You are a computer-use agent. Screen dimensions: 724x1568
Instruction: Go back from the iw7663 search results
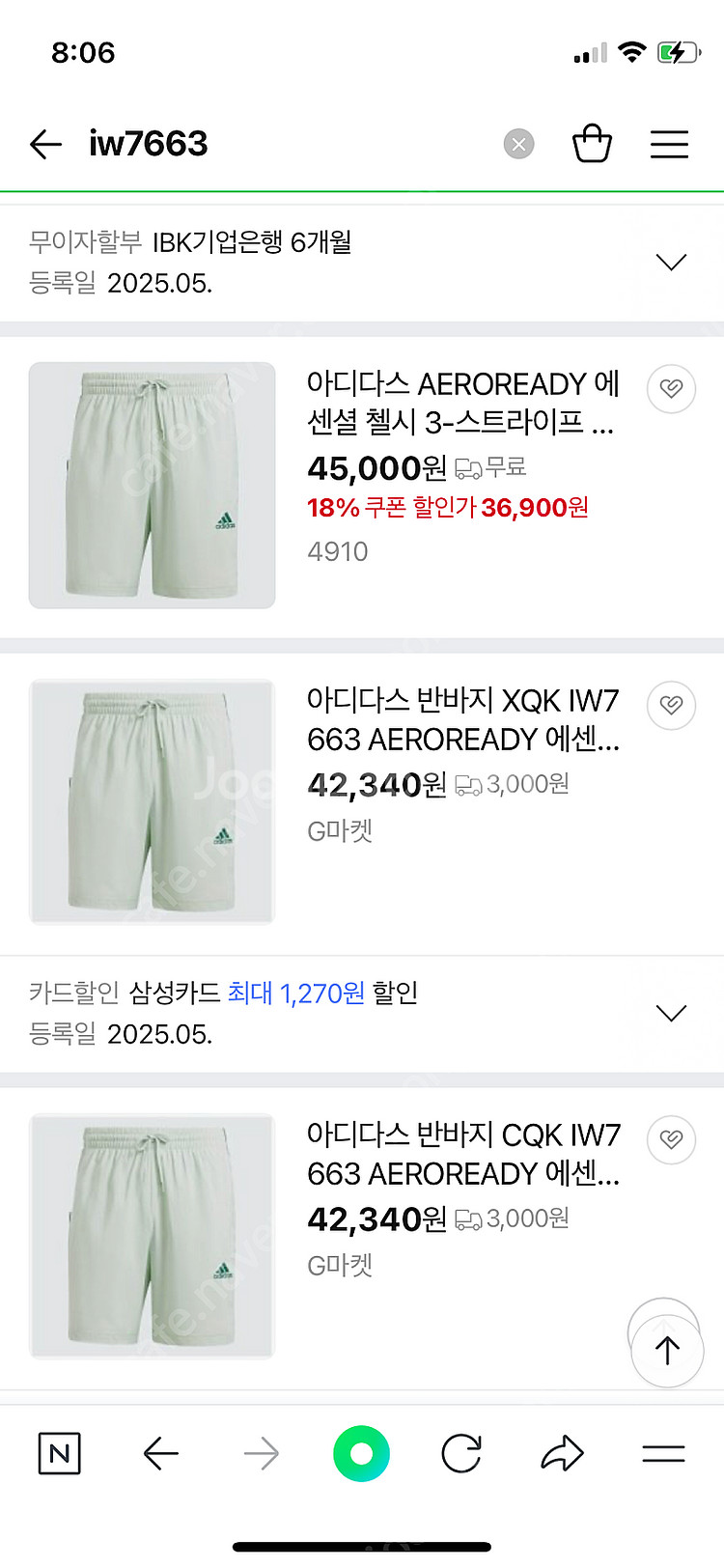tap(45, 145)
